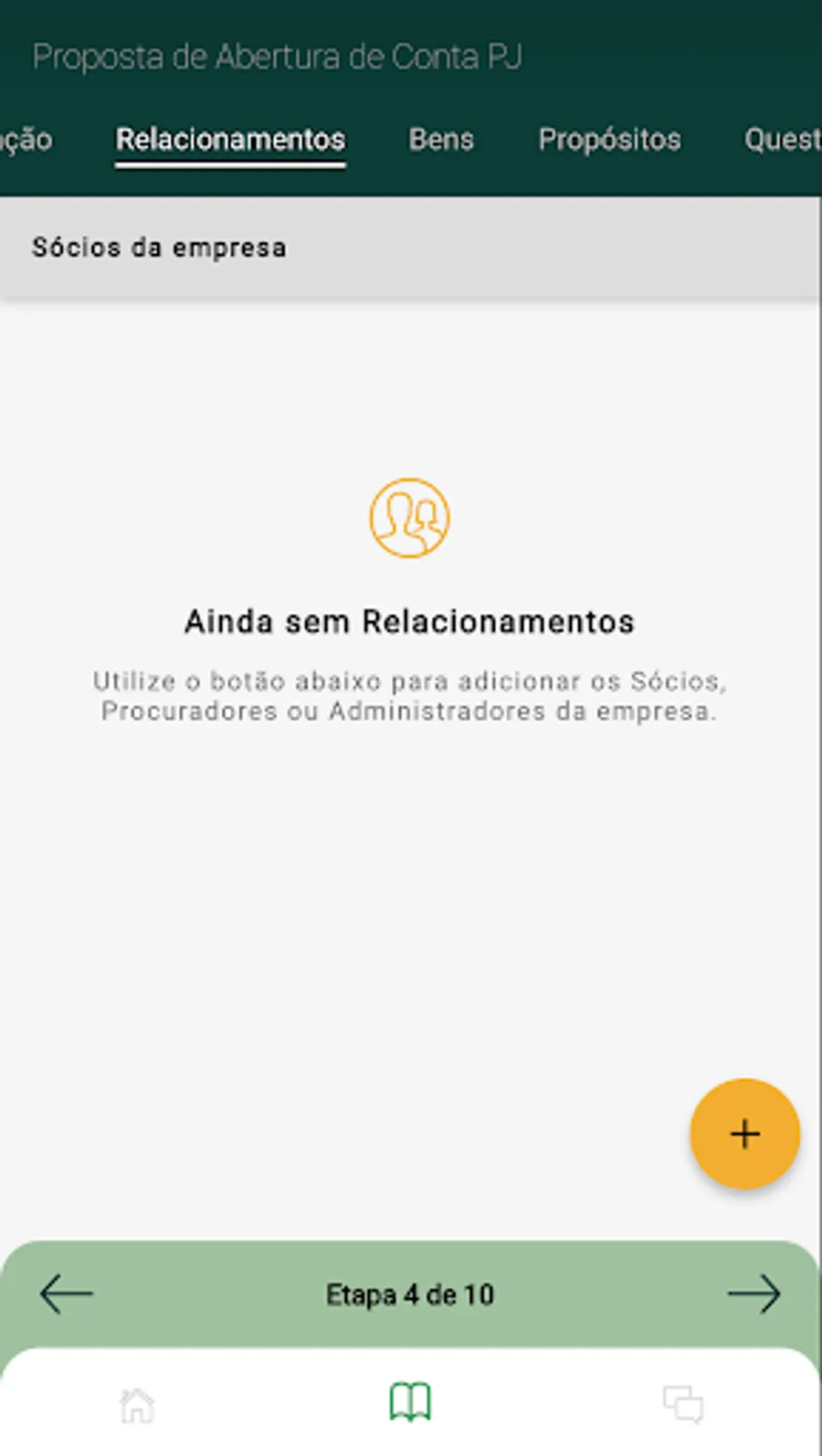
Task: Advance to the next step arrow
Action: tap(753, 1294)
